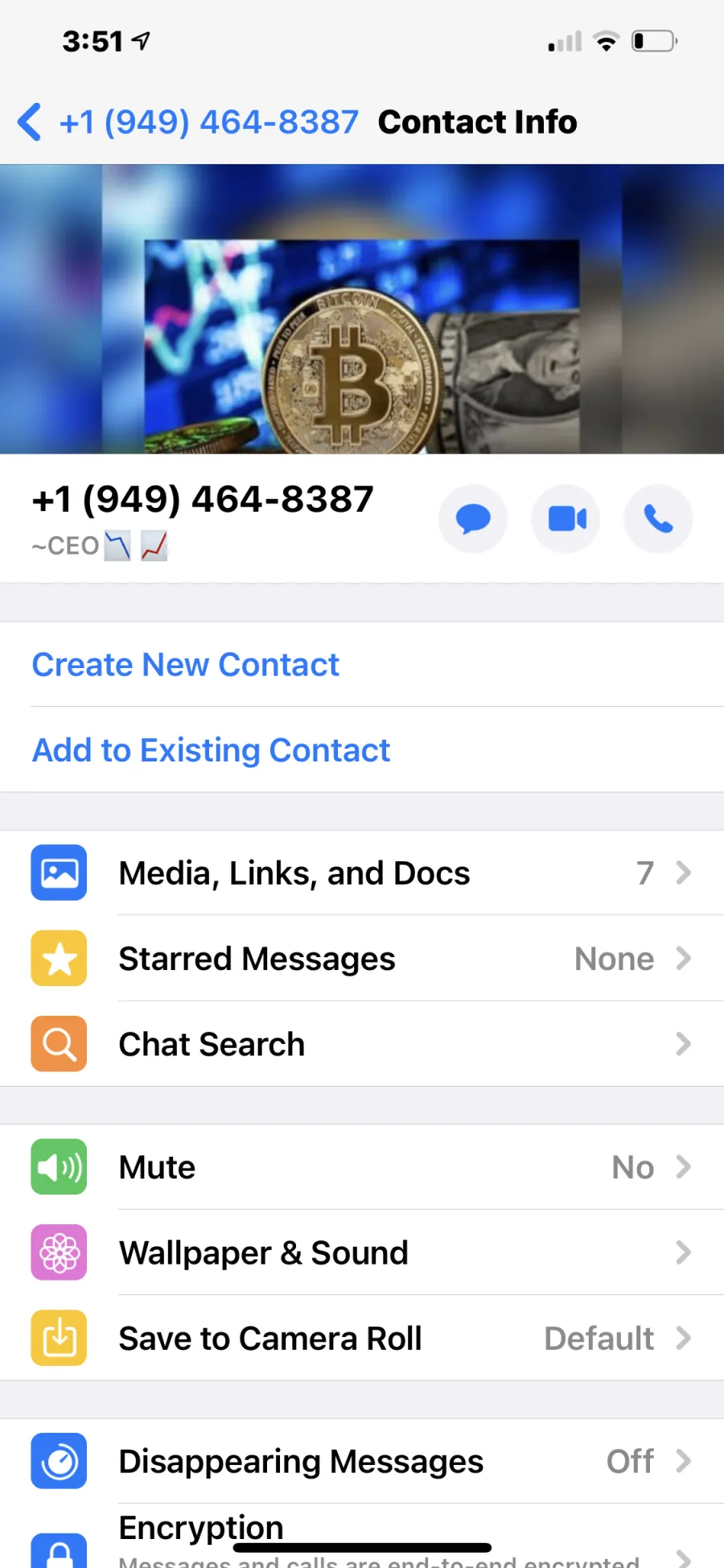Start a voice call
The image size is (724, 1568).
pyautogui.click(x=659, y=519)
